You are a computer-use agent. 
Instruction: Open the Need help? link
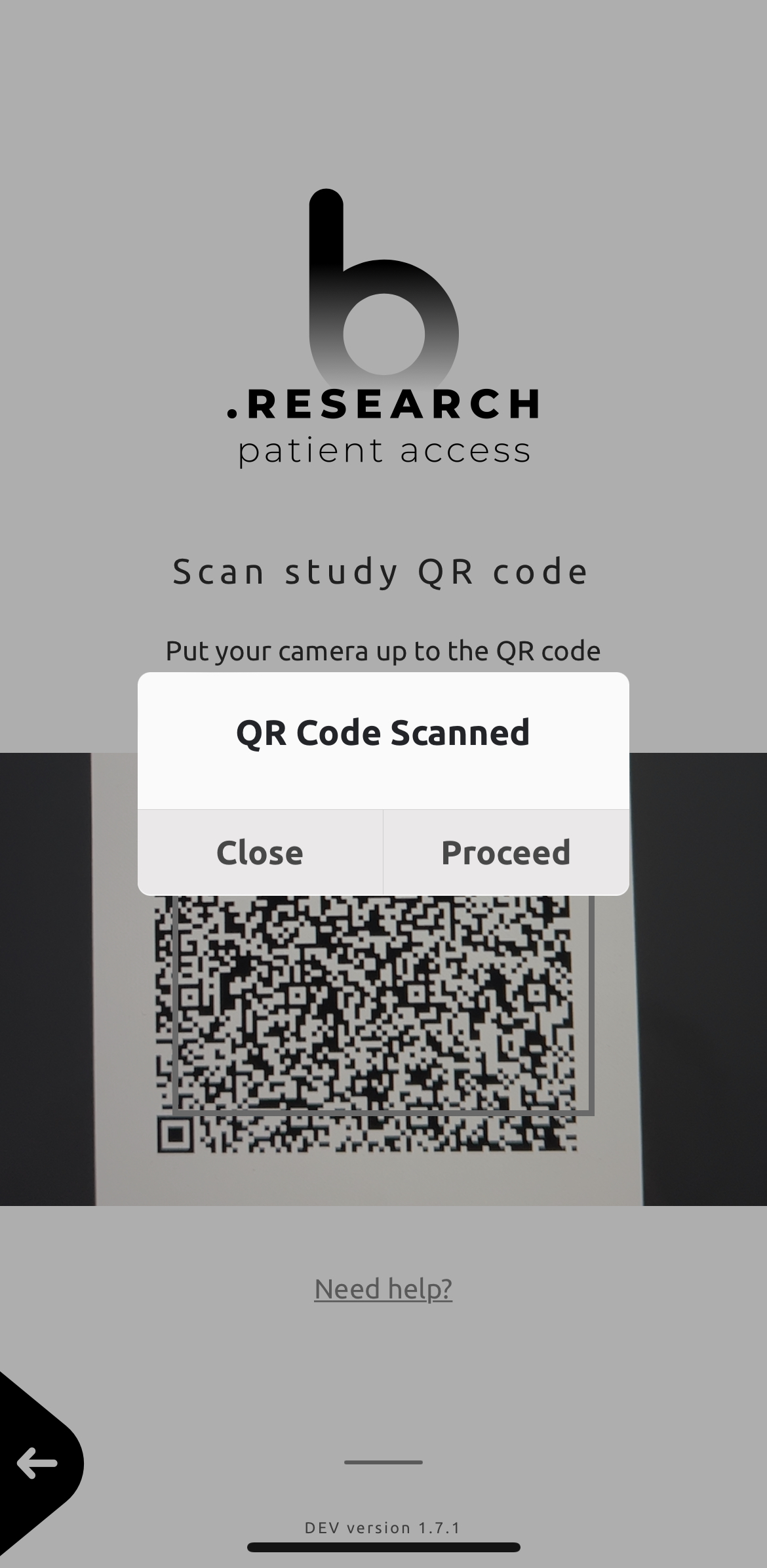coord(383,1289)
